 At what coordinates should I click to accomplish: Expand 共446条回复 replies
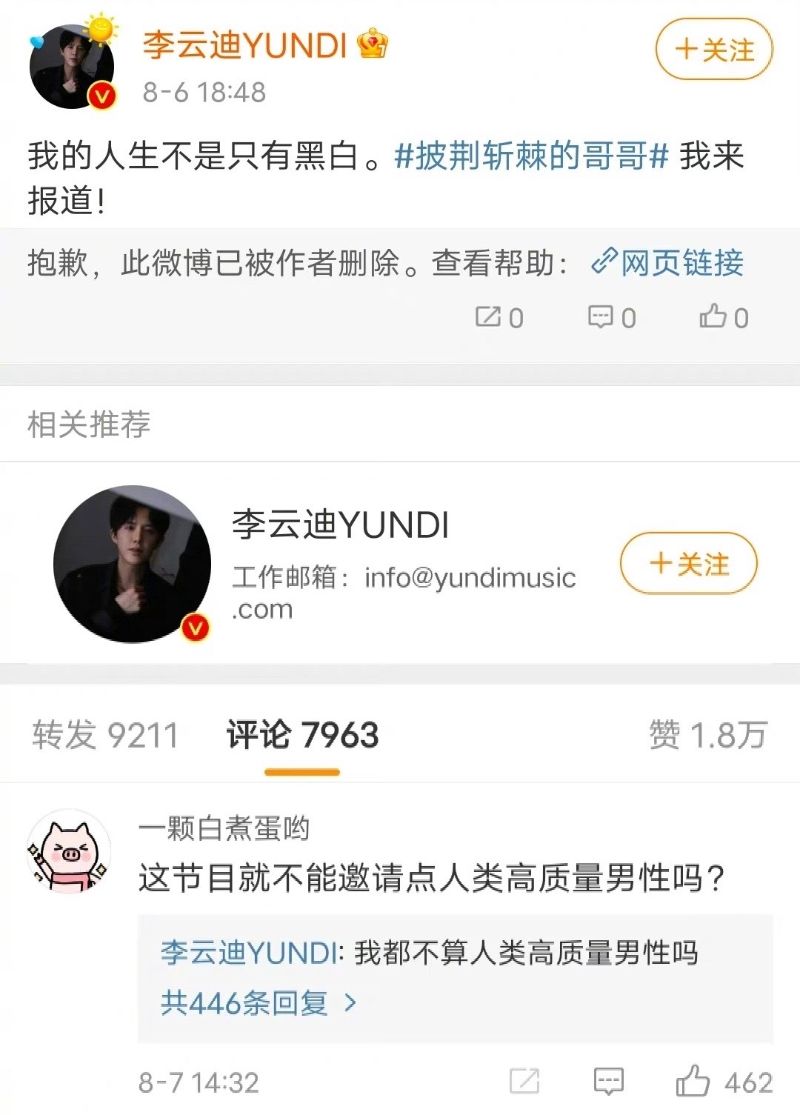(258, 1003)
